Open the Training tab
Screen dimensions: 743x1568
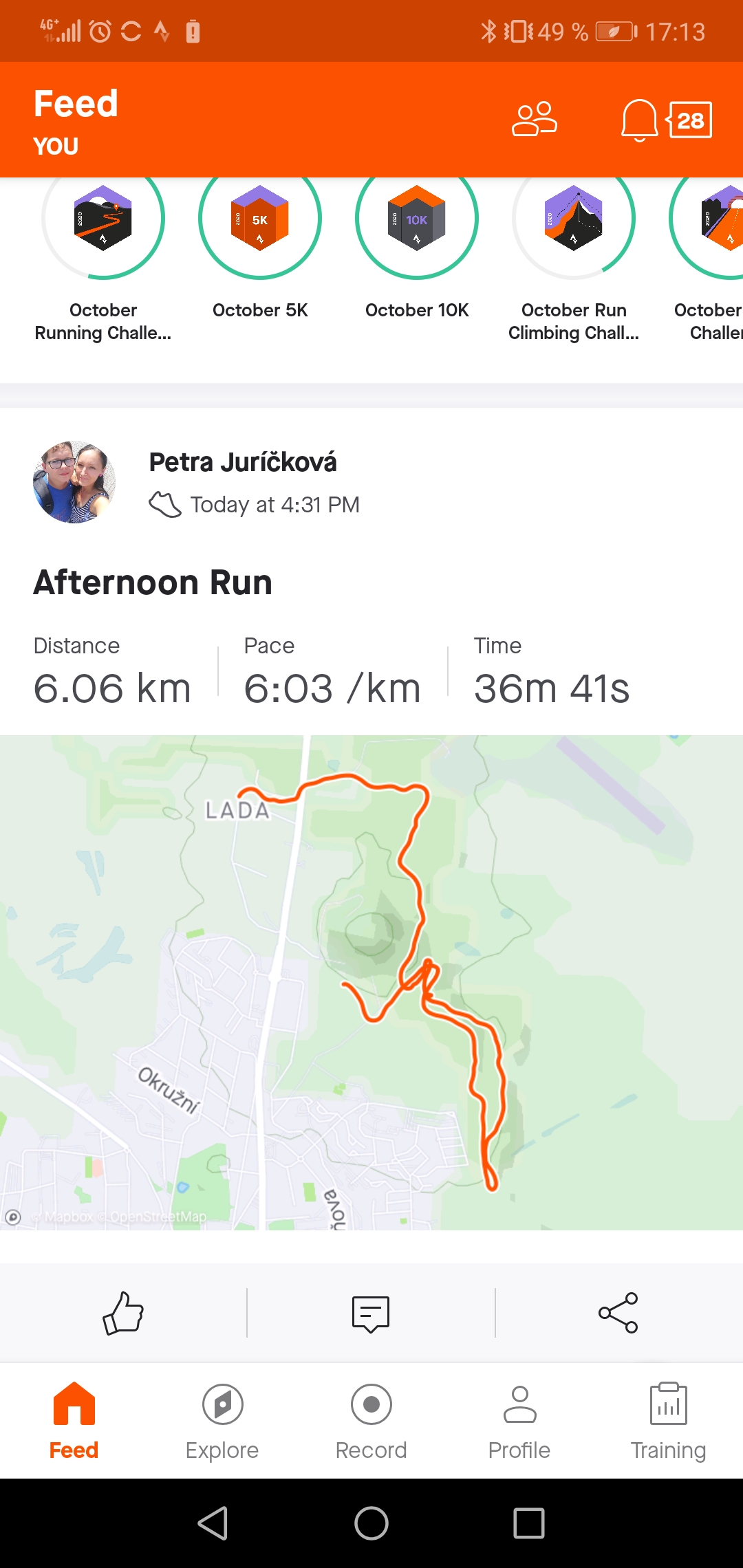tap(669, 1421)
